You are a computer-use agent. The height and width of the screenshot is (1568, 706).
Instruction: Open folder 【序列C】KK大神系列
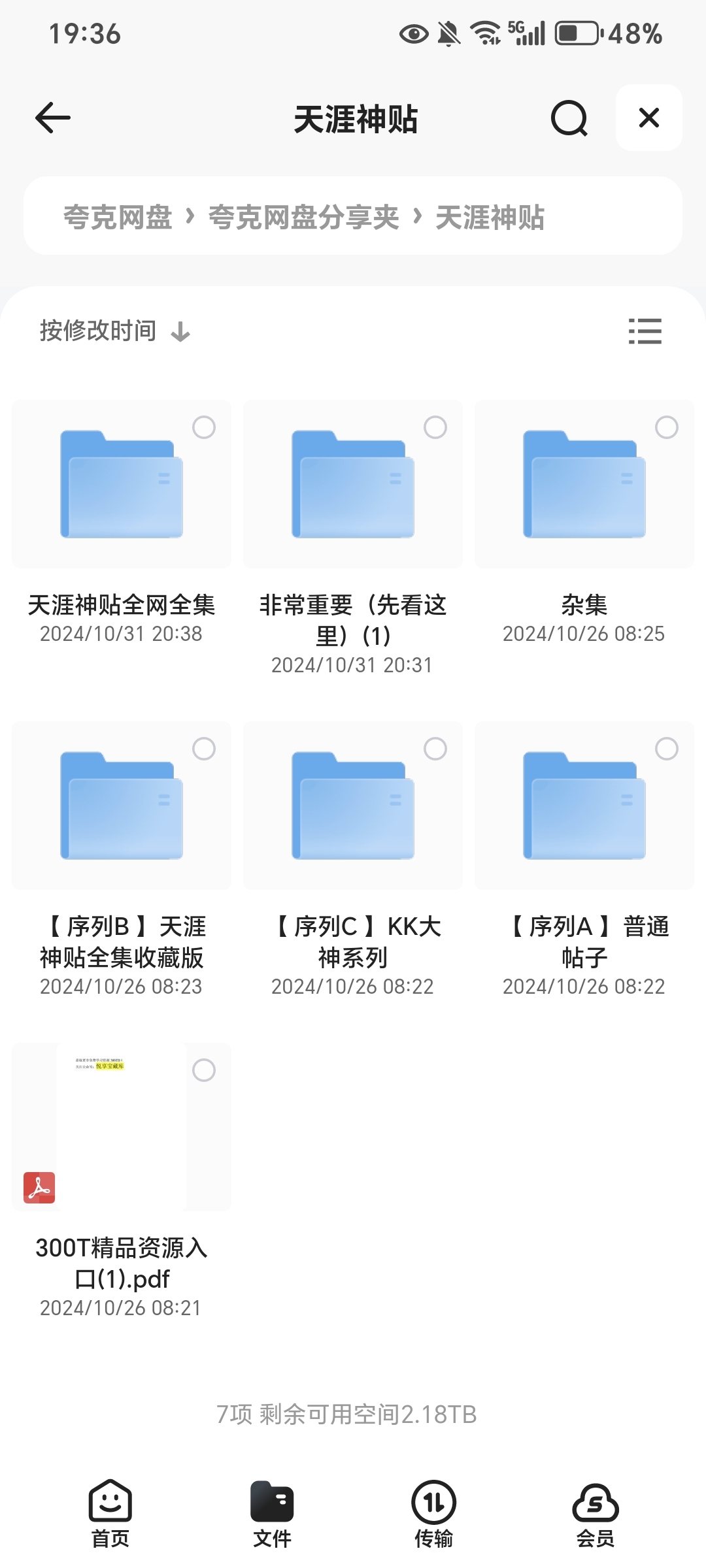353,806
